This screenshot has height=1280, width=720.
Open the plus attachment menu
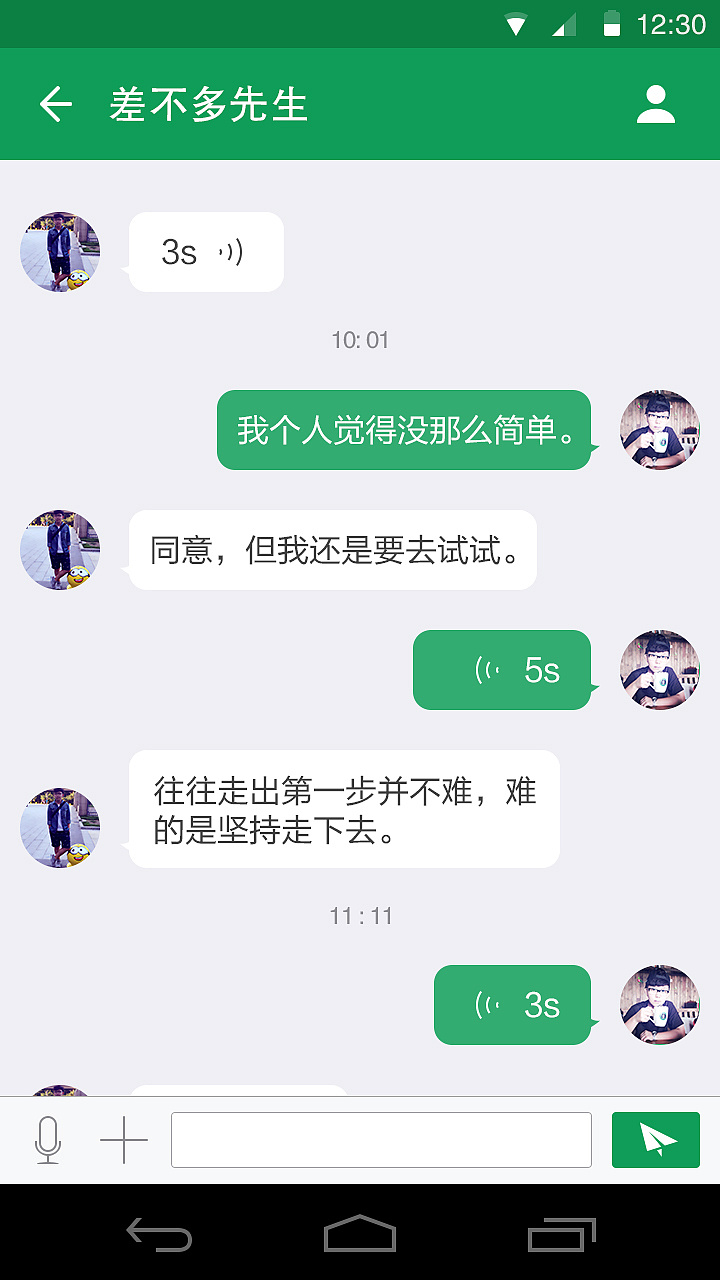point(124,1140)
